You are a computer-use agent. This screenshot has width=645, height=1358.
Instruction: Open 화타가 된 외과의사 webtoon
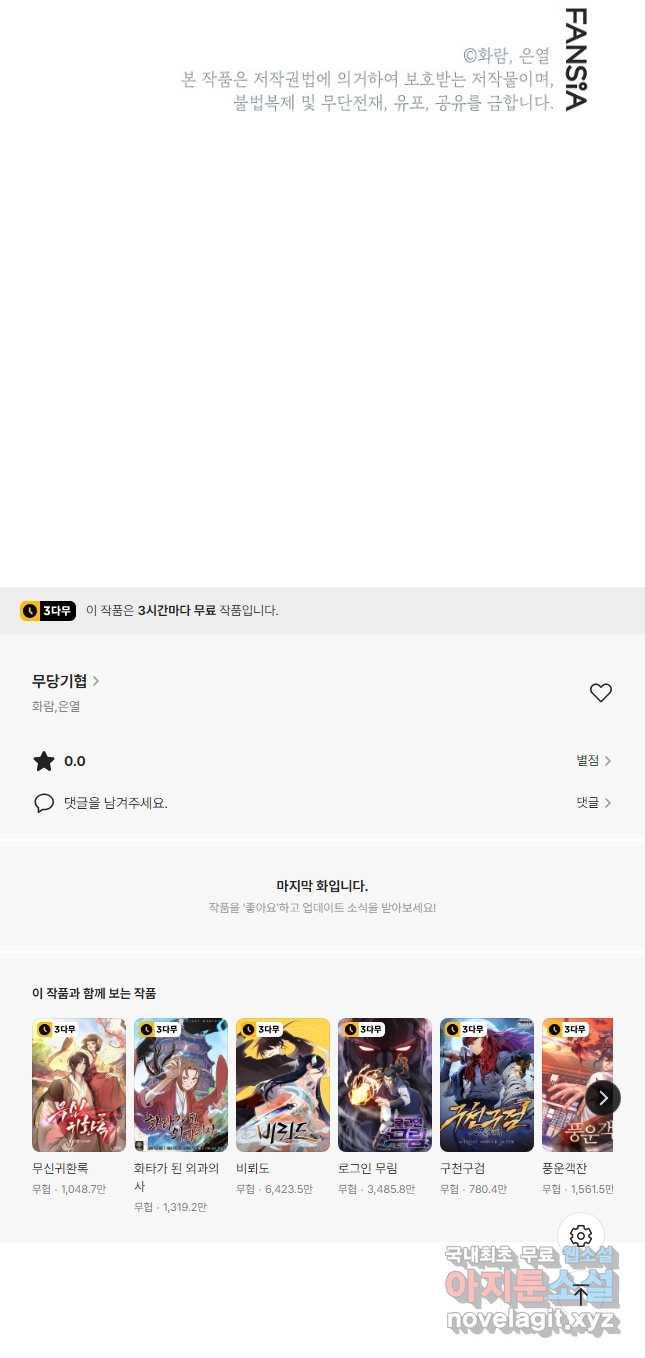[181, 1085]
